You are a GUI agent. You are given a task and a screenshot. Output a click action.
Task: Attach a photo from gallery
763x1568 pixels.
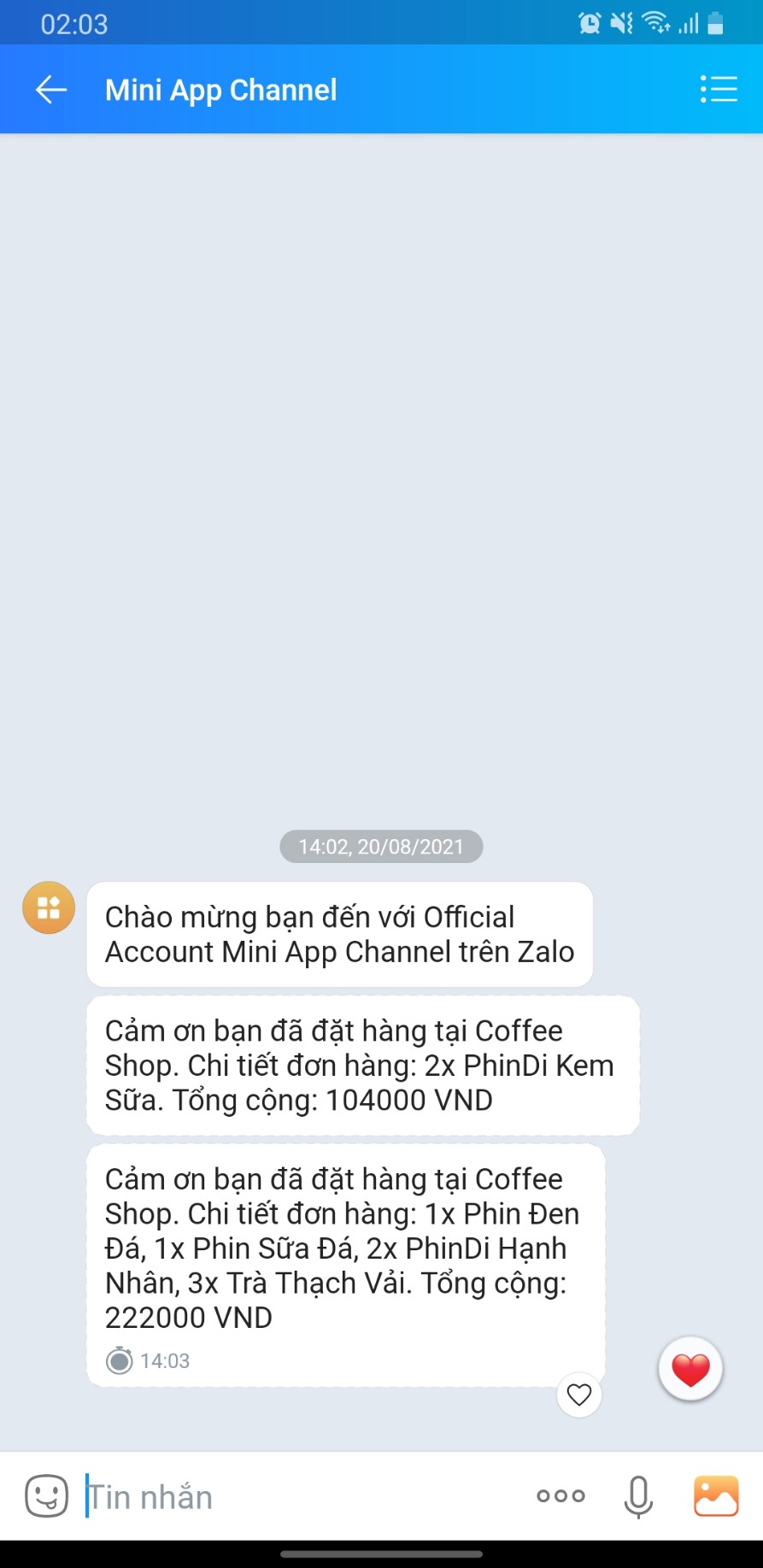[716, 1496]
